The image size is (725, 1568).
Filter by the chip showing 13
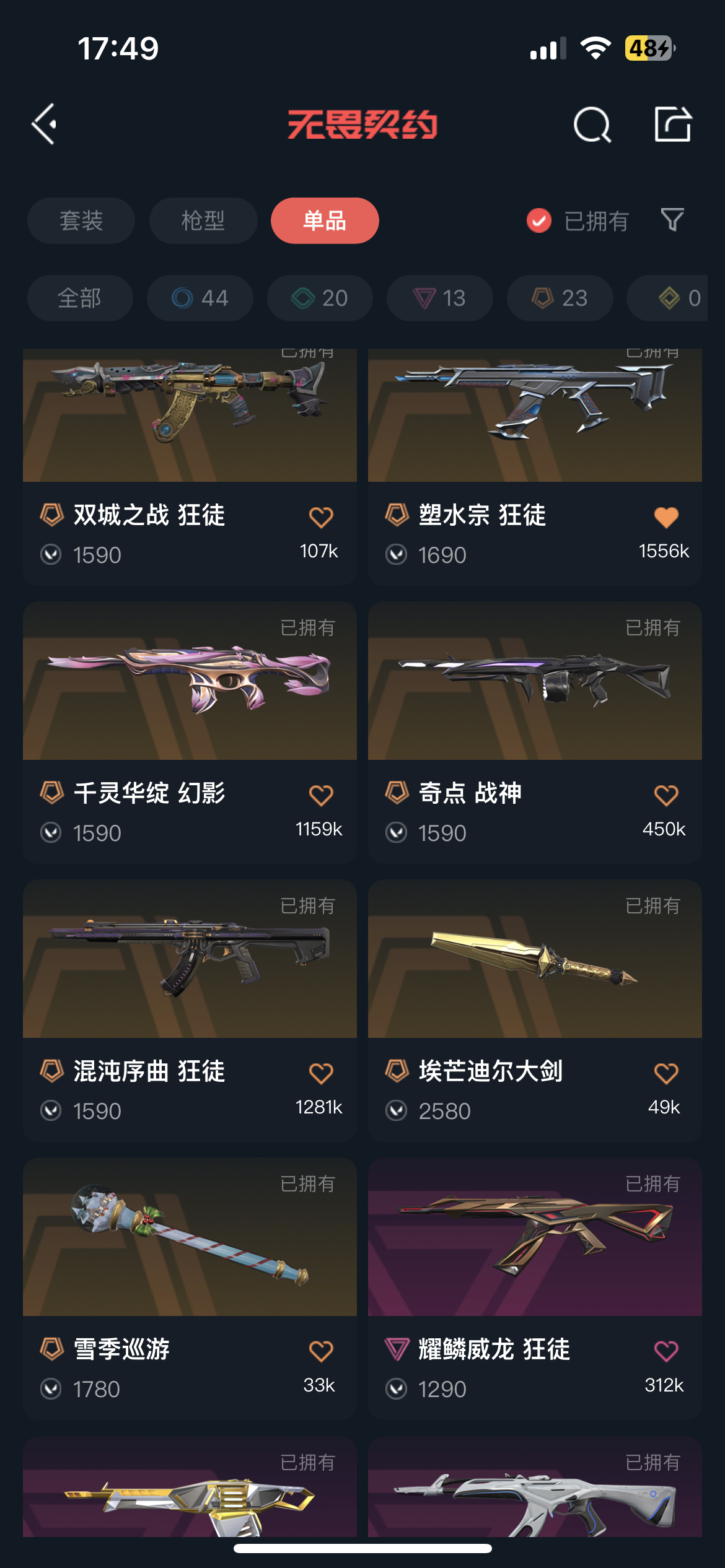(440, 298)
